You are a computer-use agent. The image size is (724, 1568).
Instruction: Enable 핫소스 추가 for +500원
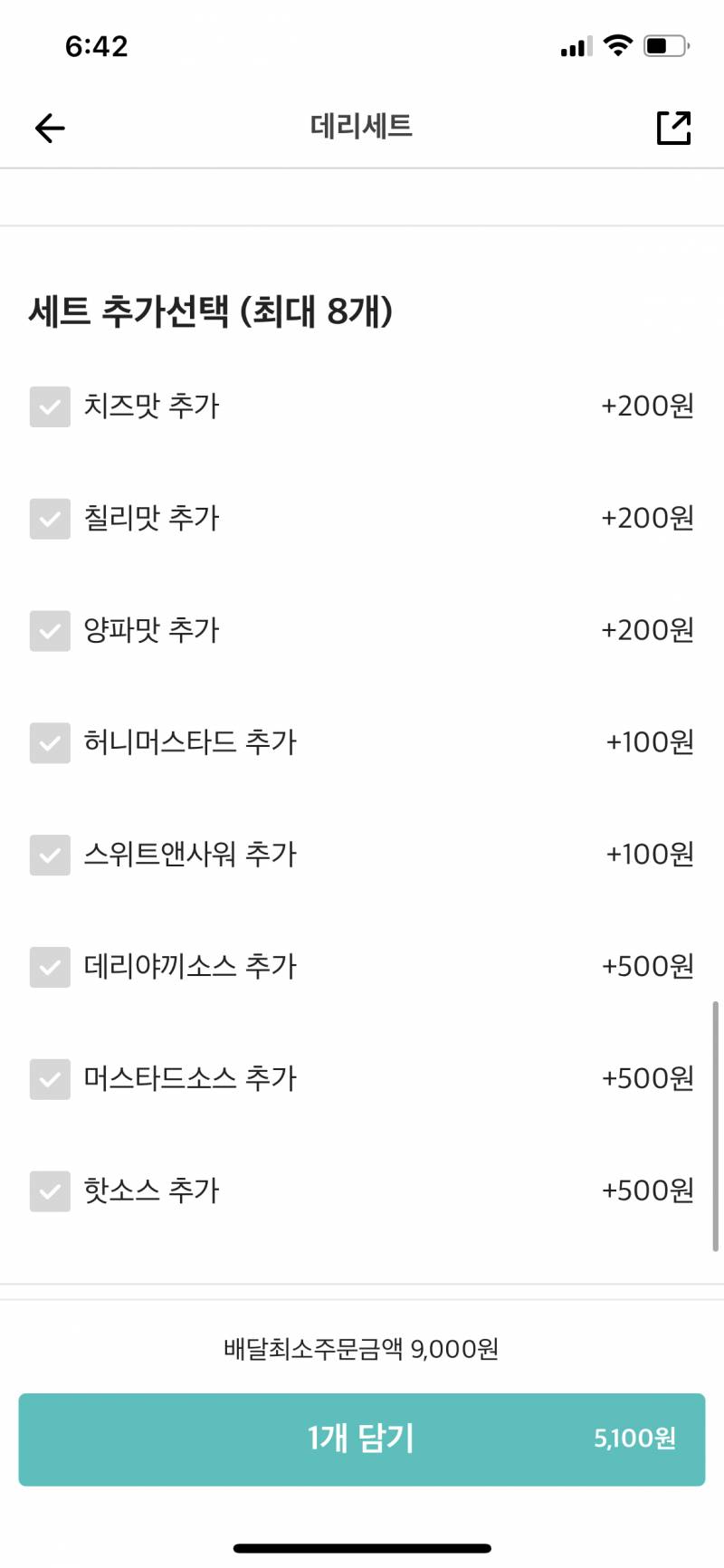pyautogui.click(x=50, y=1191)
